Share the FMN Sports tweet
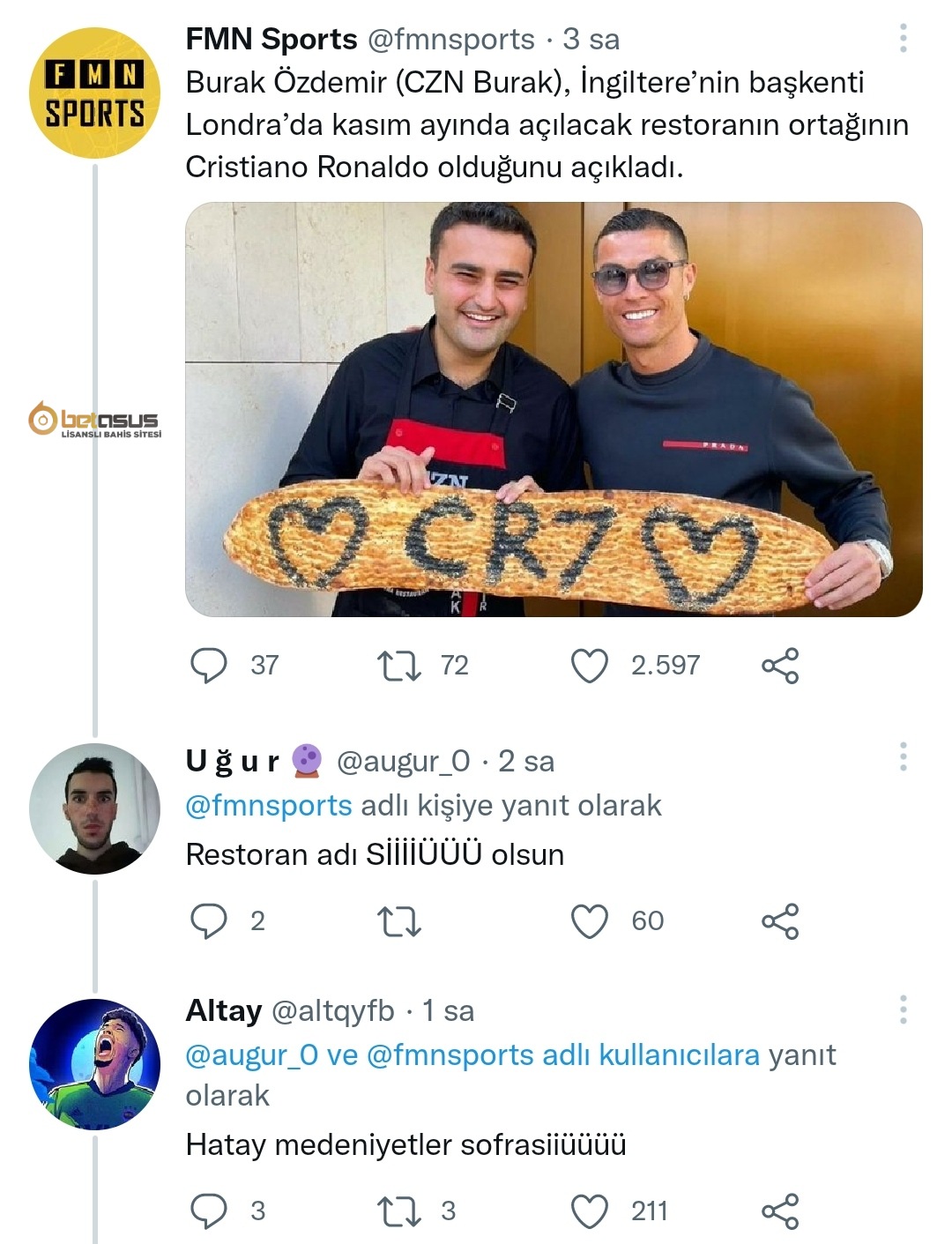Viewport: 952px width, 1244px height. coord(780,666)
